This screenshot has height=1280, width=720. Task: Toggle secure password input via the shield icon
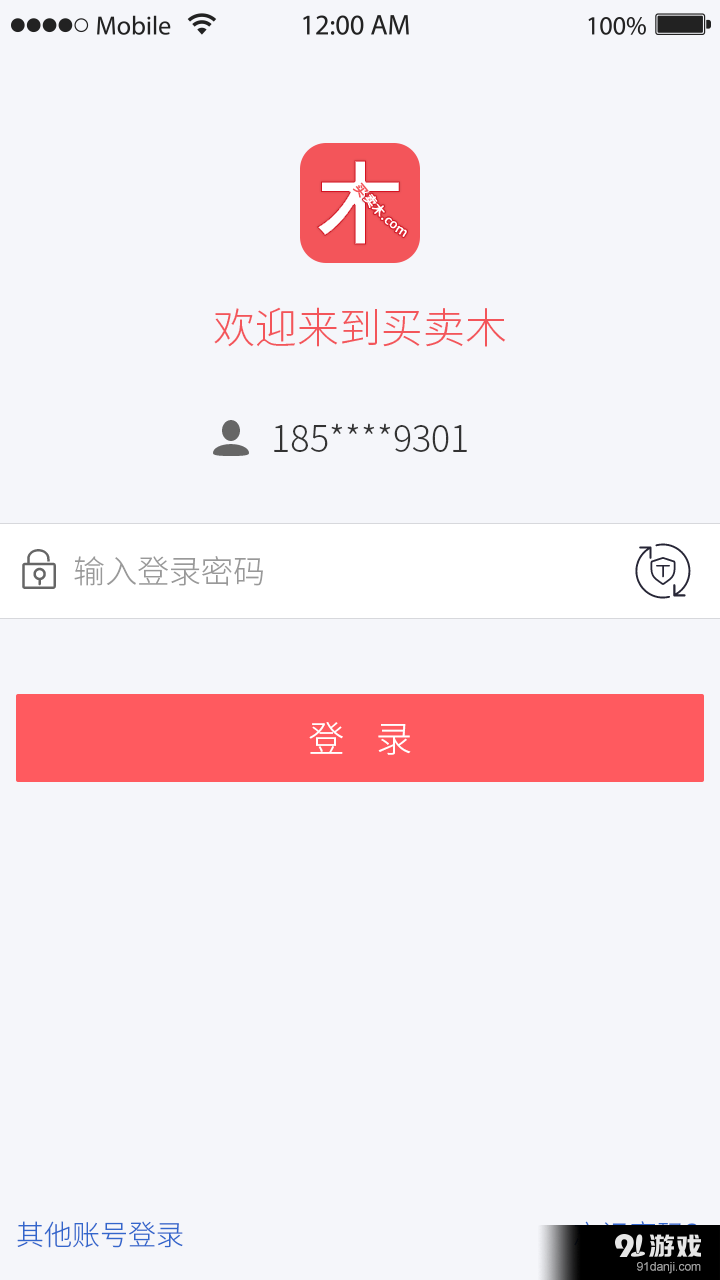(661, 571)
